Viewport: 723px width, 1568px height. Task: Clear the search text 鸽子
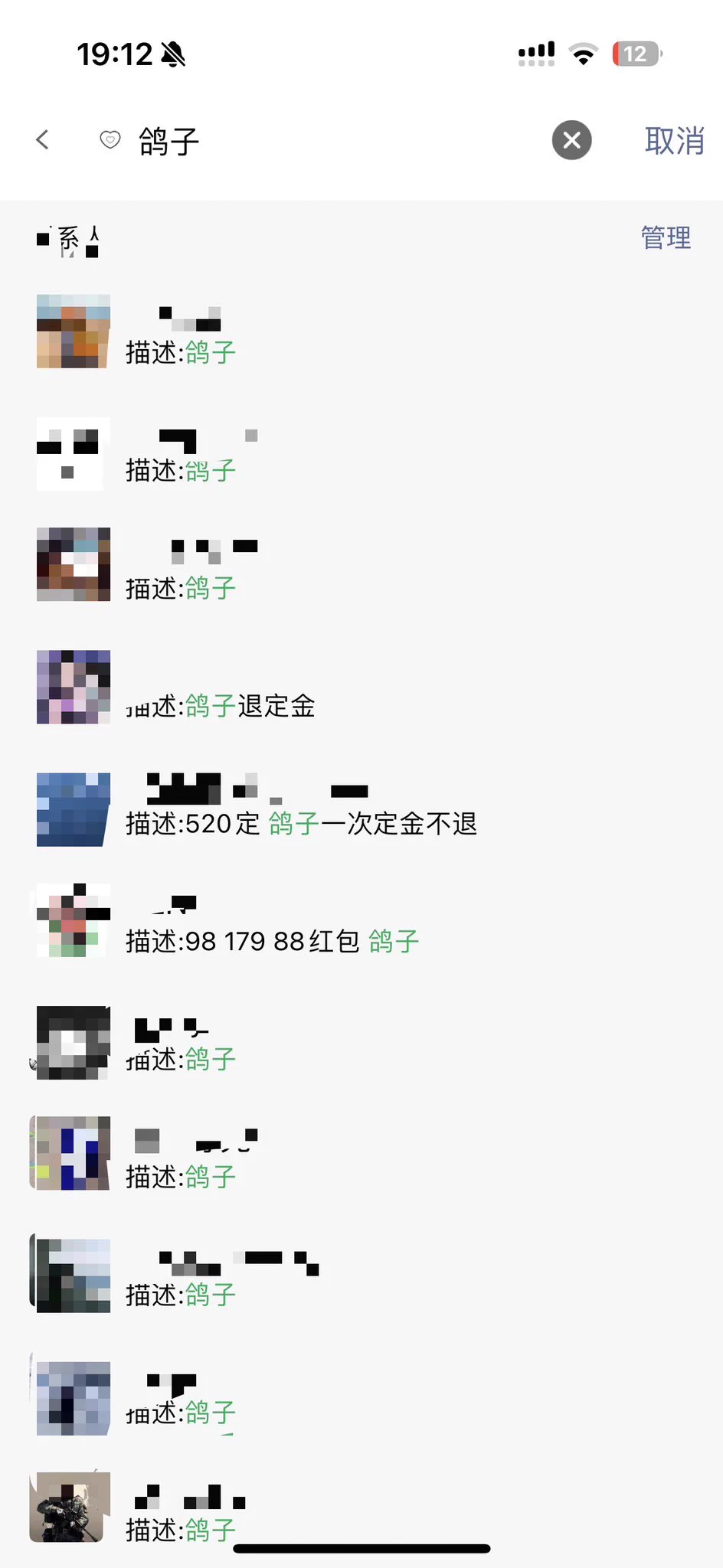tap(571, 140)
